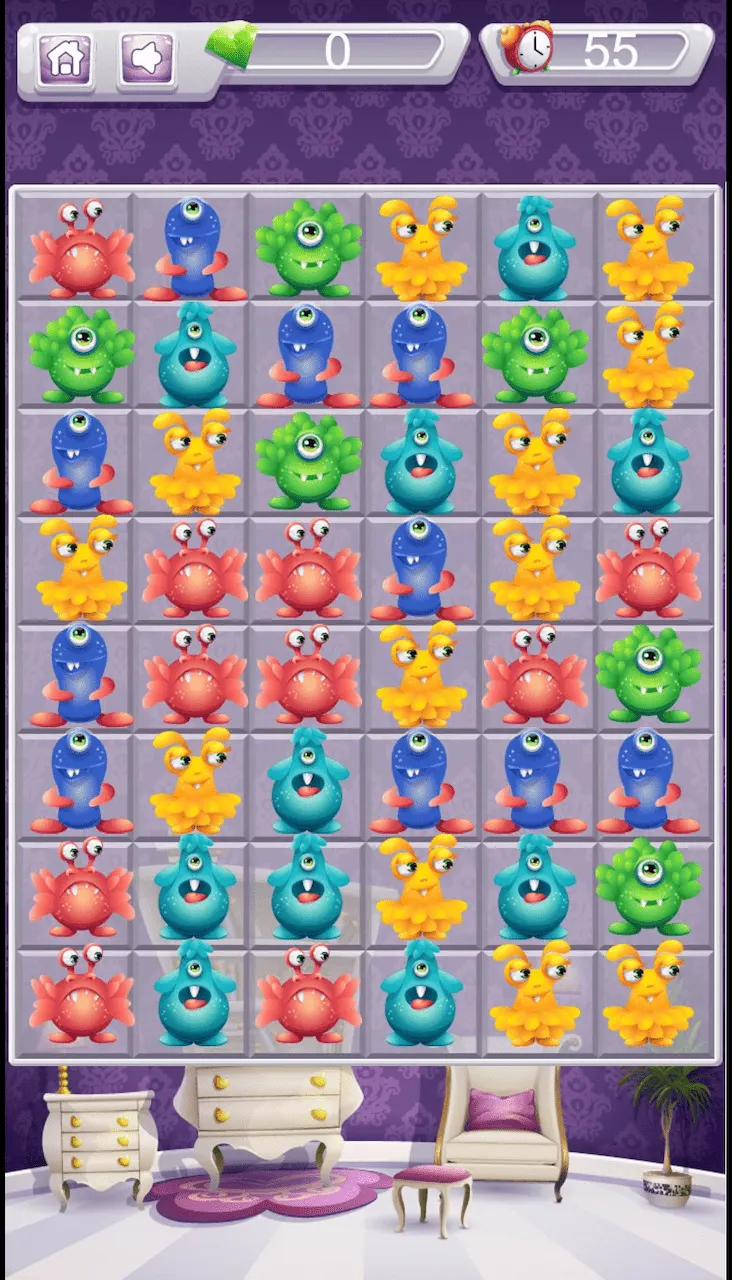This screenshot has width=732, height=1280.
Task: Select the teal monster in the top row
Action: click(x=535, y=249)
